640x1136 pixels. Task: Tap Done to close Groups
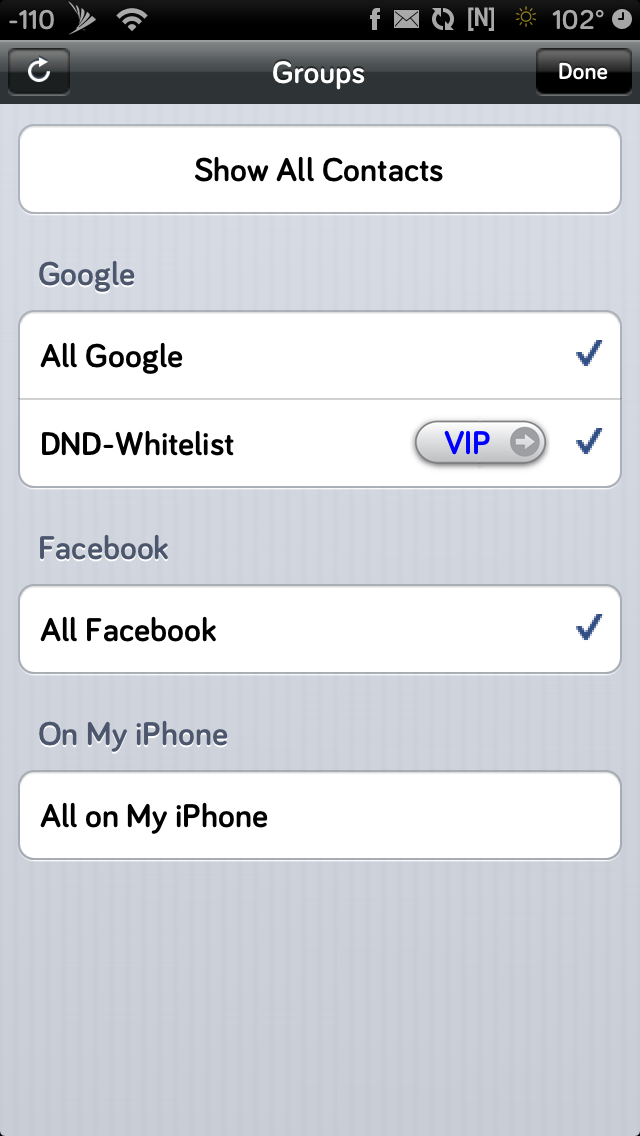pyautogui.click(x=583, y=72)
